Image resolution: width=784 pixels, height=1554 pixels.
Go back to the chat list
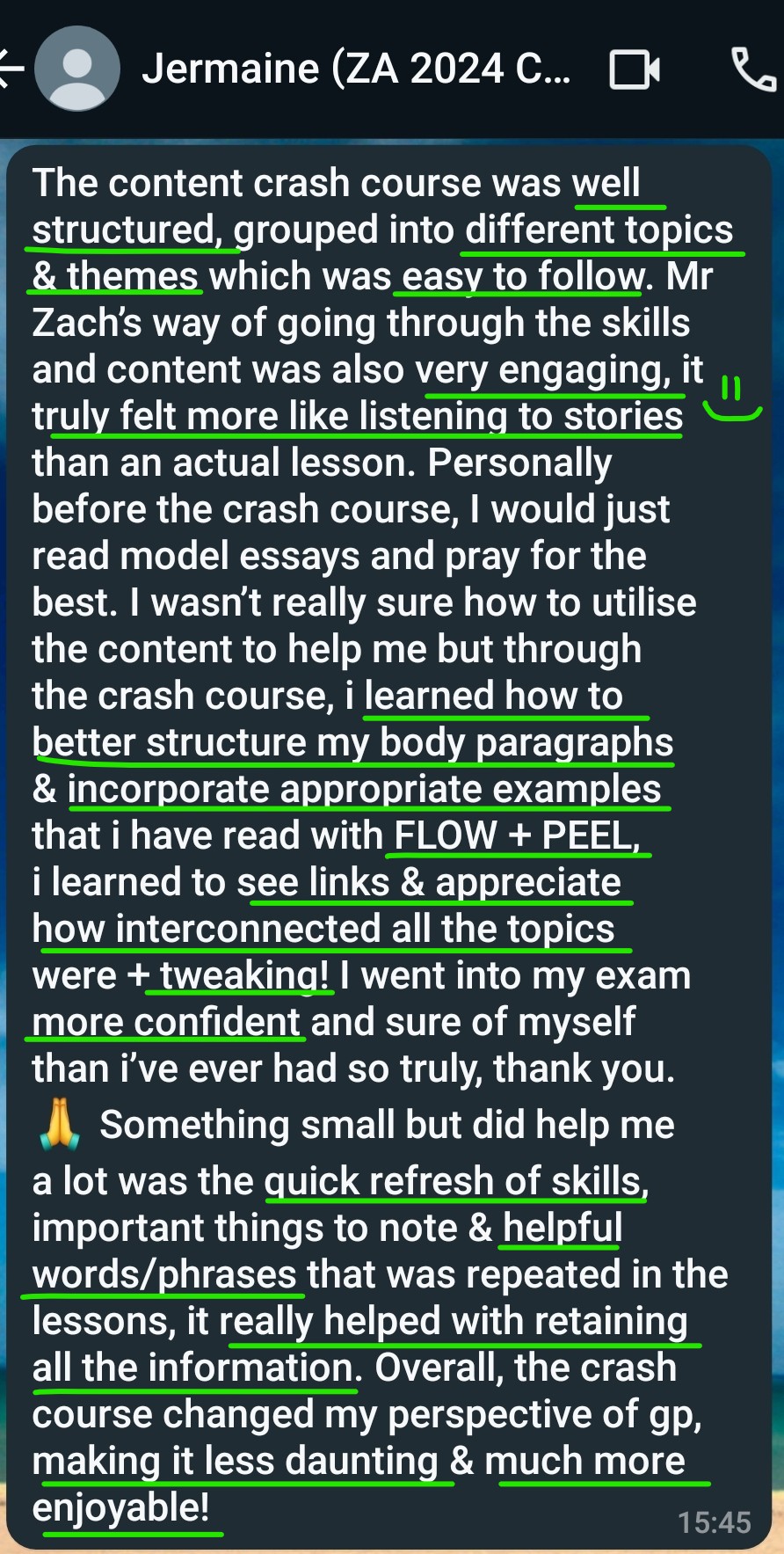[x=11, y=69]
